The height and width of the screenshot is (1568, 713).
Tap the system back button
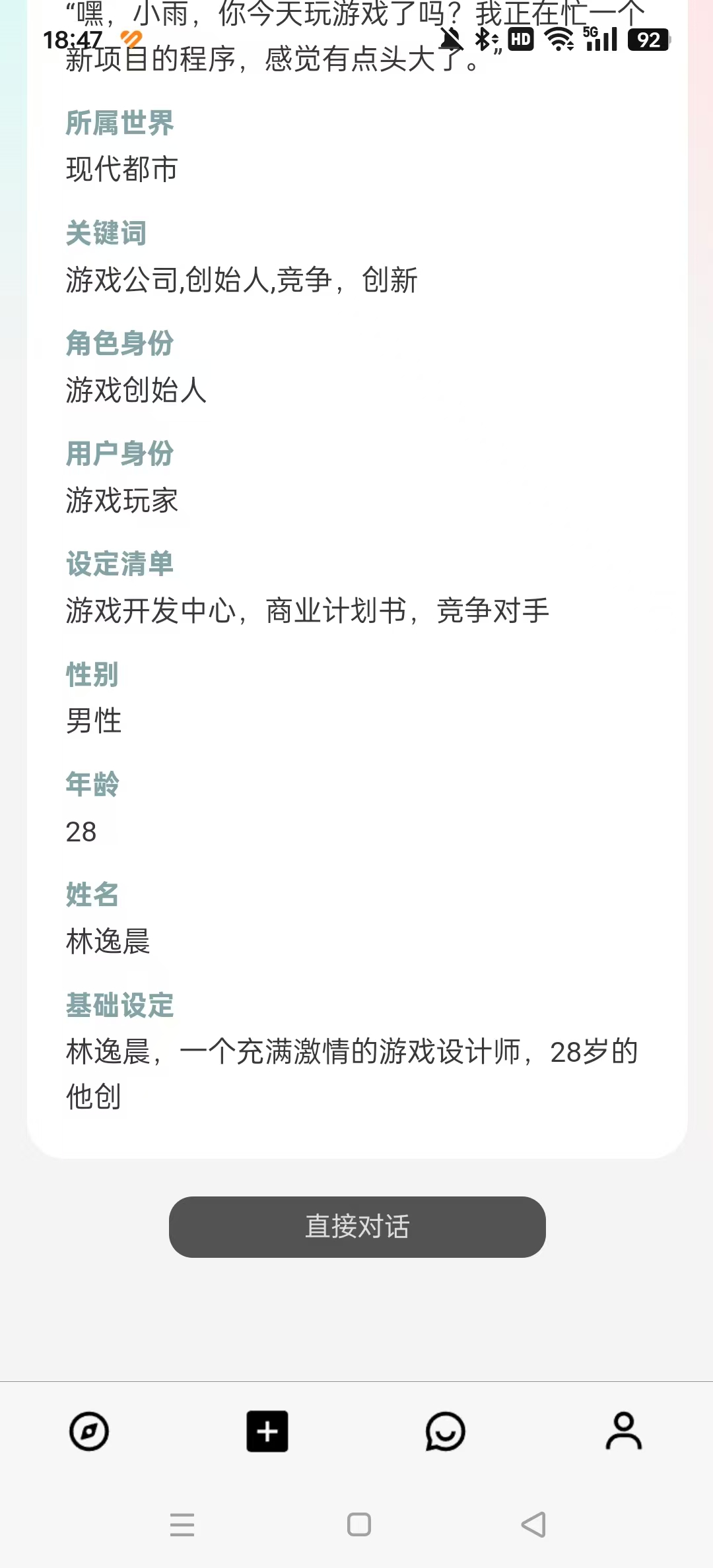coord(533,1525)
